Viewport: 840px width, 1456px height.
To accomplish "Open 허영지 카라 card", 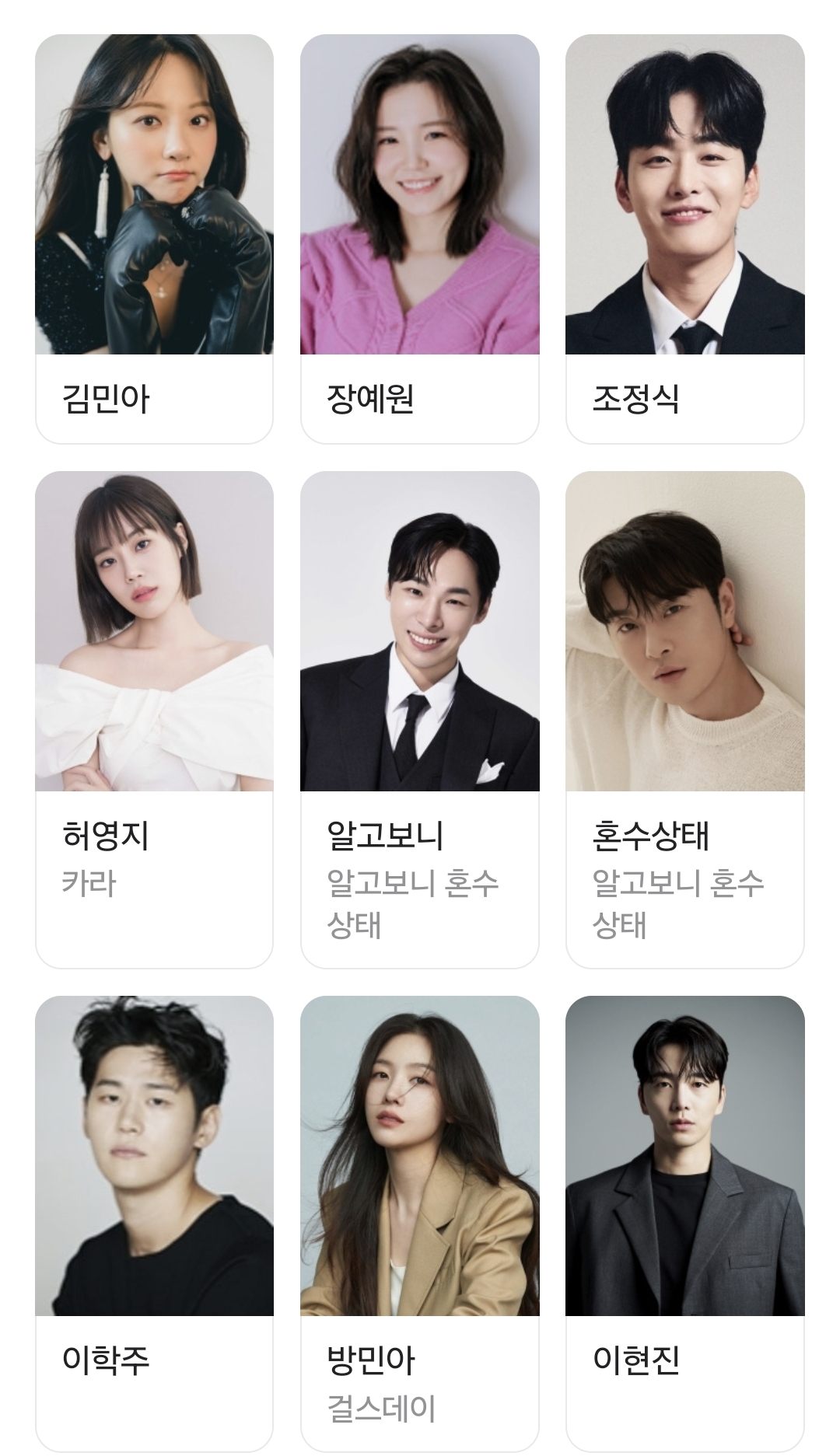I will pos(154,719).
